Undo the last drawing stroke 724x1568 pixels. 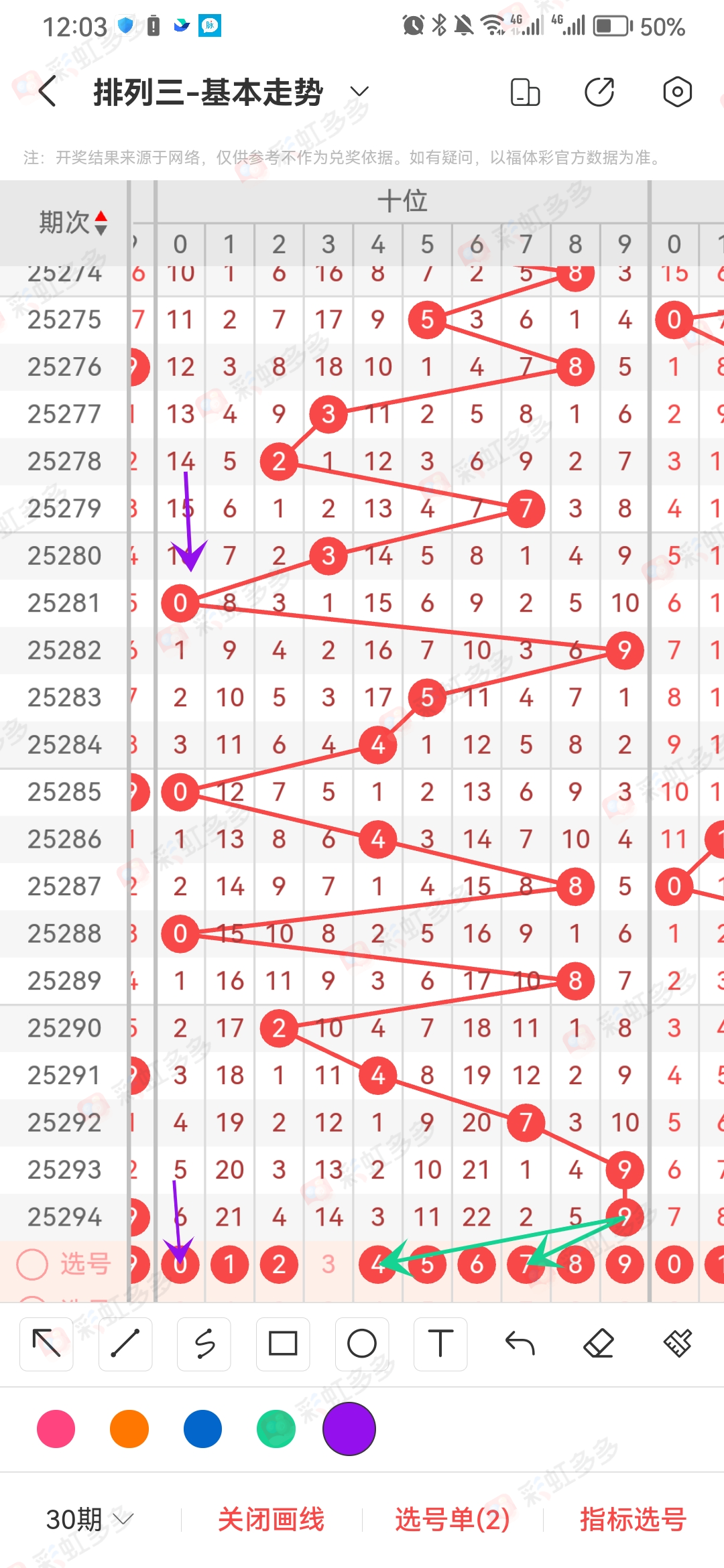tap(520, 1344)
